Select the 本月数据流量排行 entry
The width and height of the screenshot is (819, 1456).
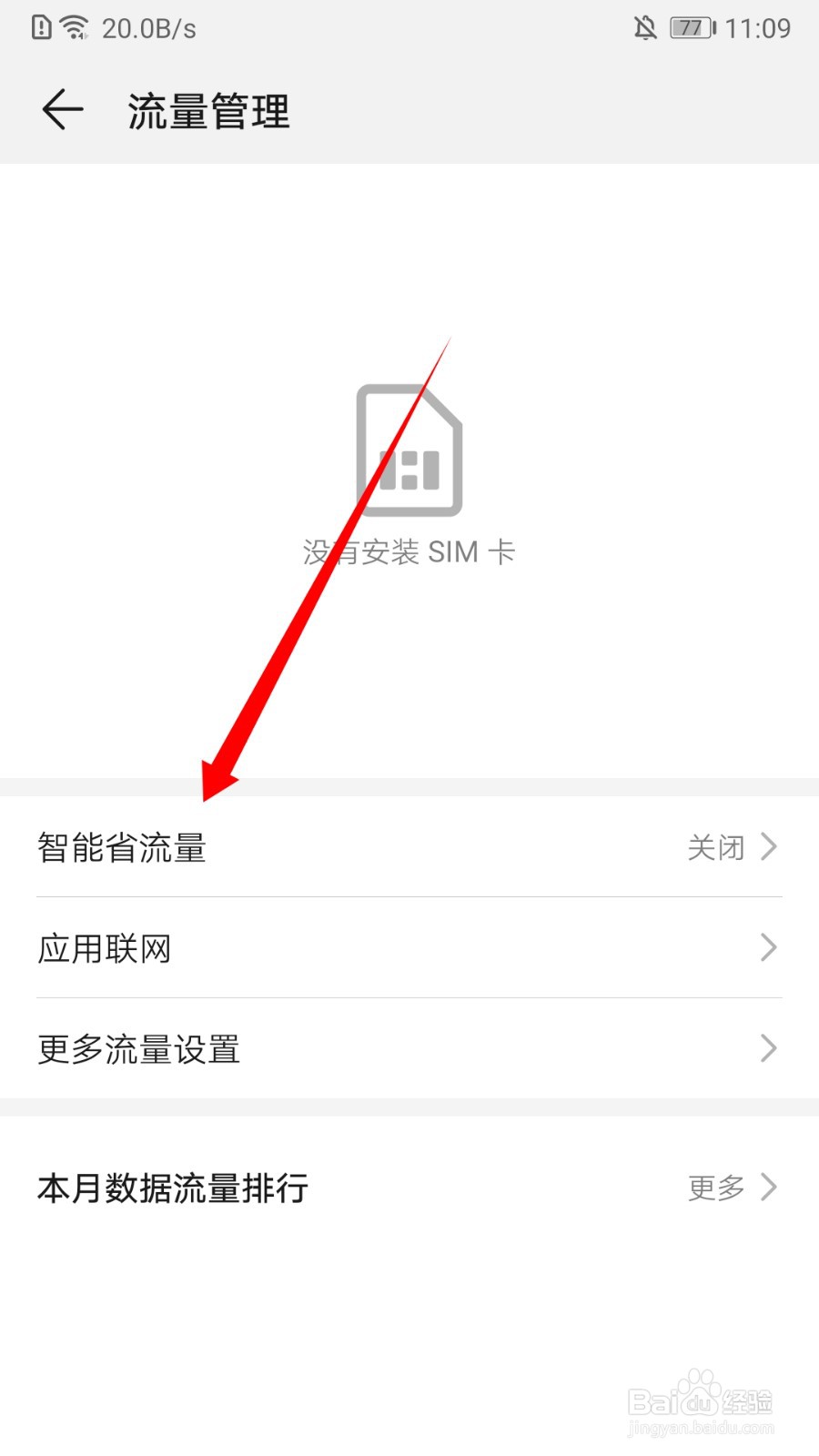pos(173,1188)
